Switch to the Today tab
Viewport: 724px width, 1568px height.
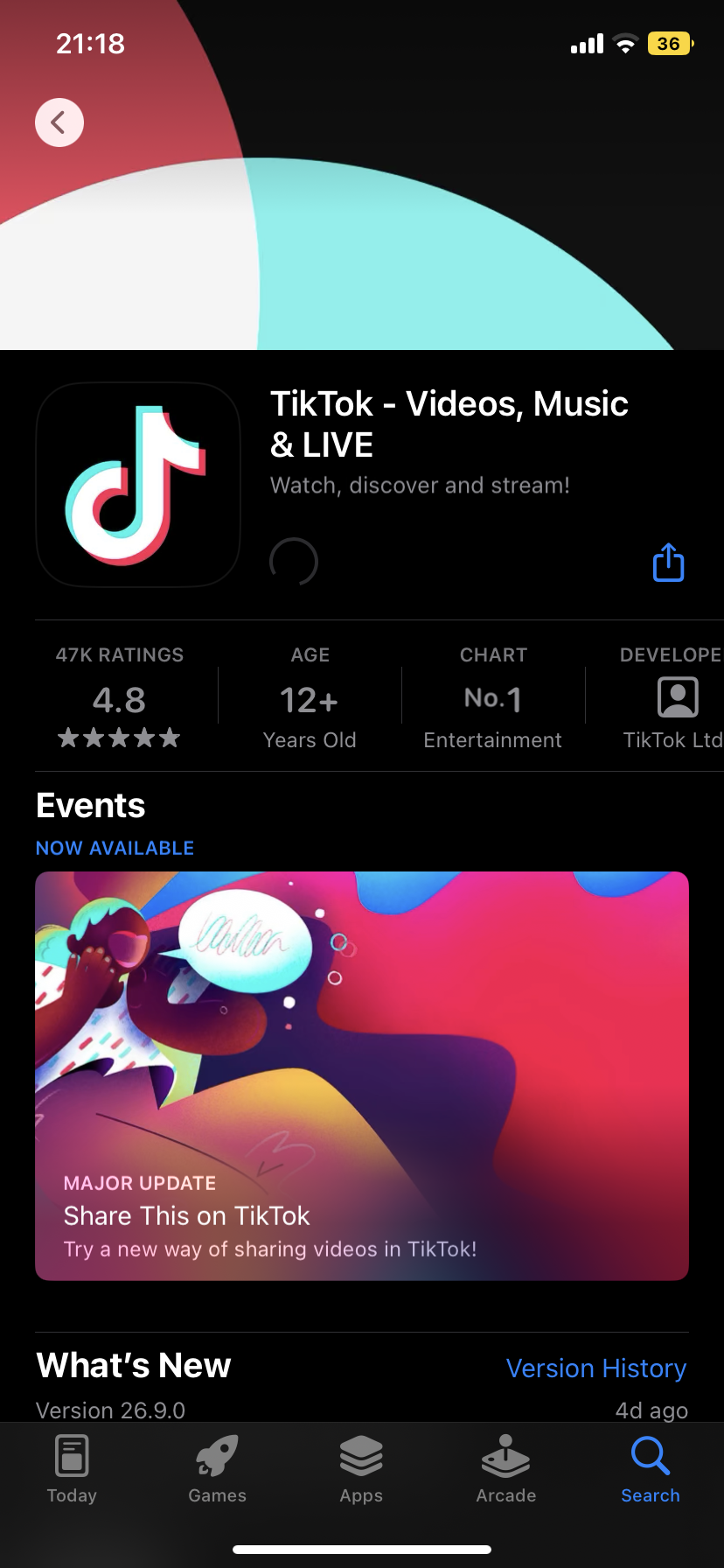click(x=72, y=1470)
